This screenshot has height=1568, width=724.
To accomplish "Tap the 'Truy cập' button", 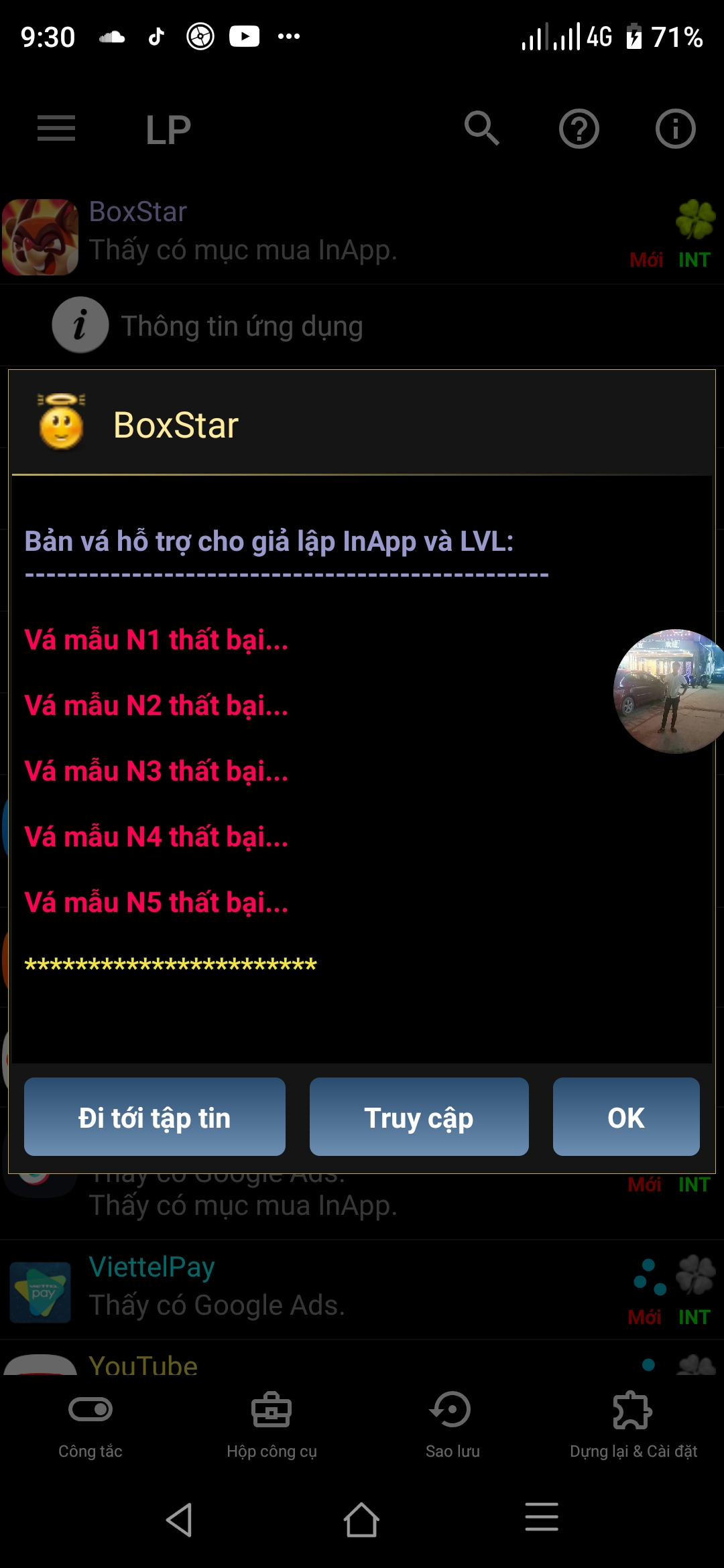I will click(419, 1117).
